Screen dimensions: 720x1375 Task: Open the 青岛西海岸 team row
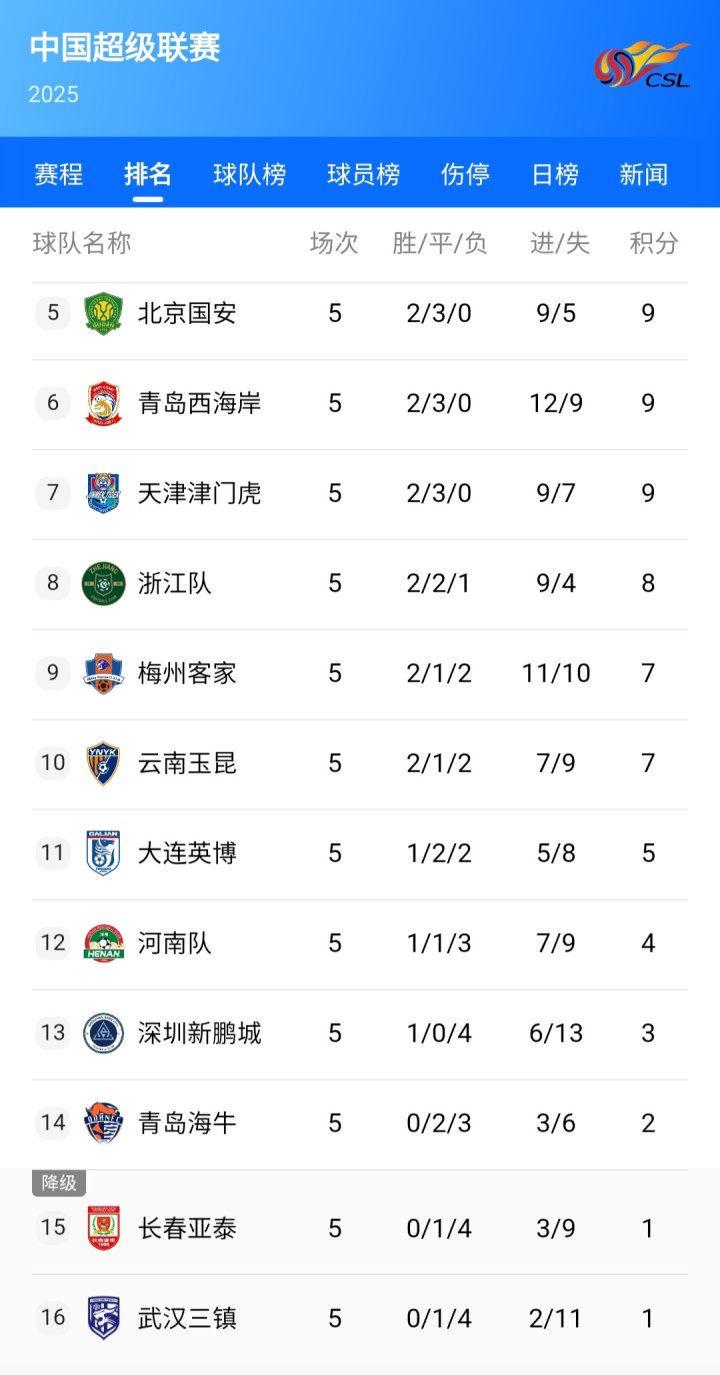point(360,404)
